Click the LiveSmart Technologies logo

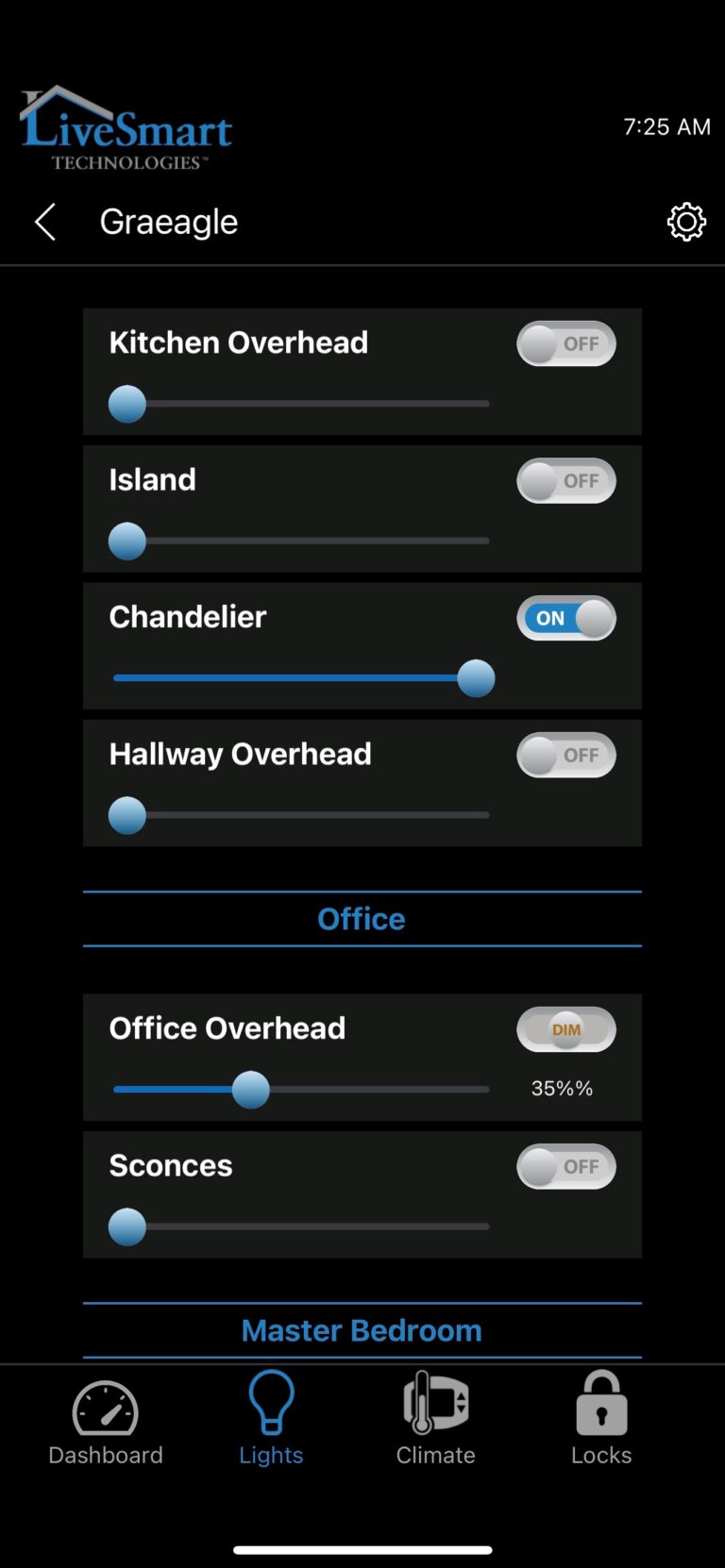coord(126,125)
